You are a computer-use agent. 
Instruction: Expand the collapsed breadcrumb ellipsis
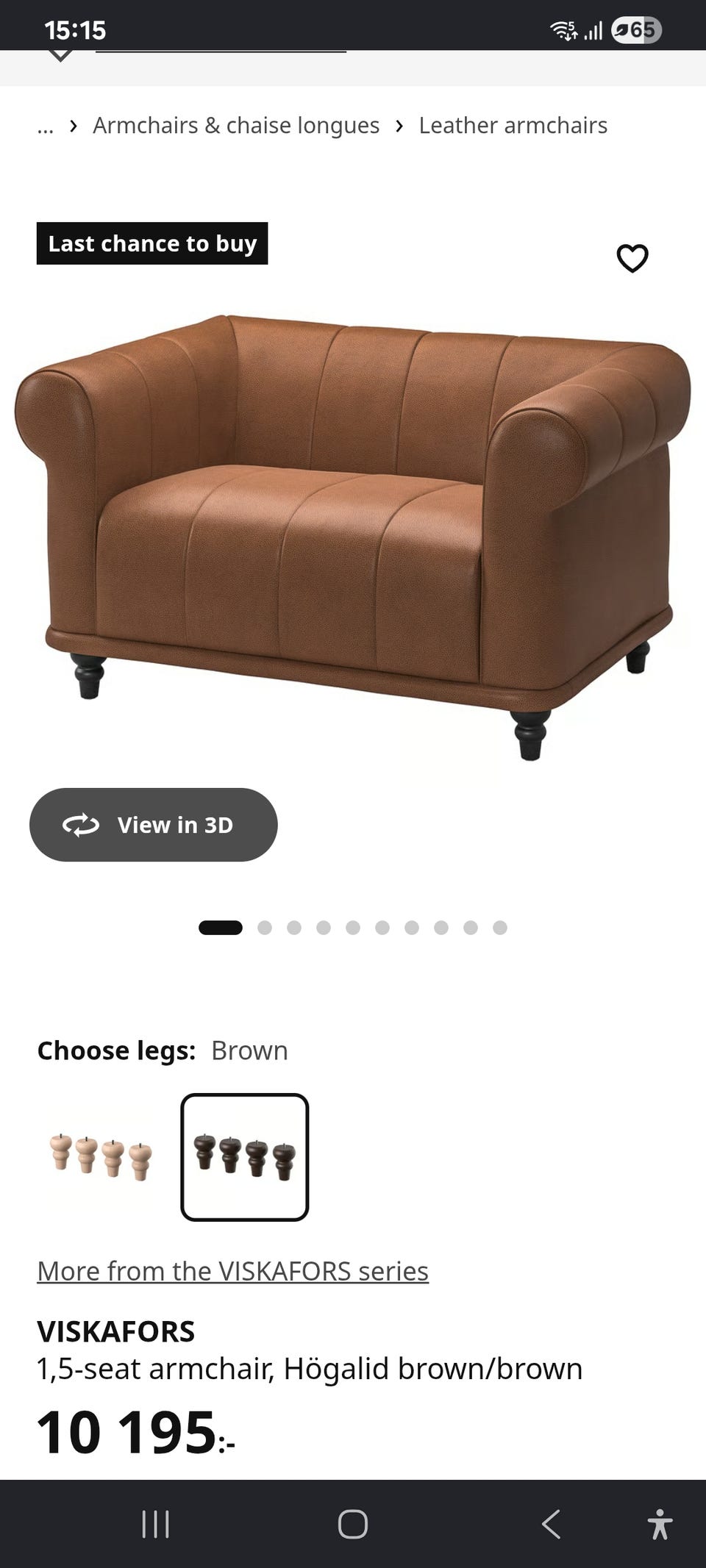click(45, 127)
